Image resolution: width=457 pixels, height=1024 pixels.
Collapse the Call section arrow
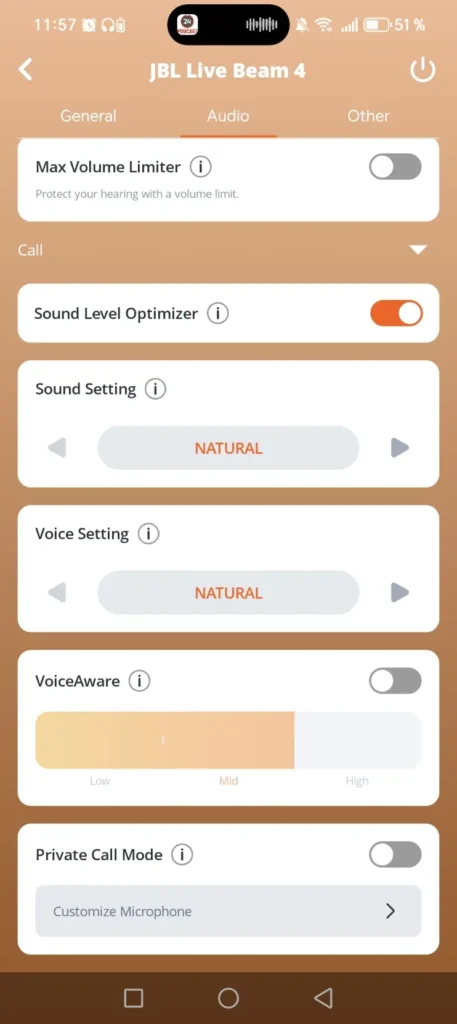coord(418,249)
